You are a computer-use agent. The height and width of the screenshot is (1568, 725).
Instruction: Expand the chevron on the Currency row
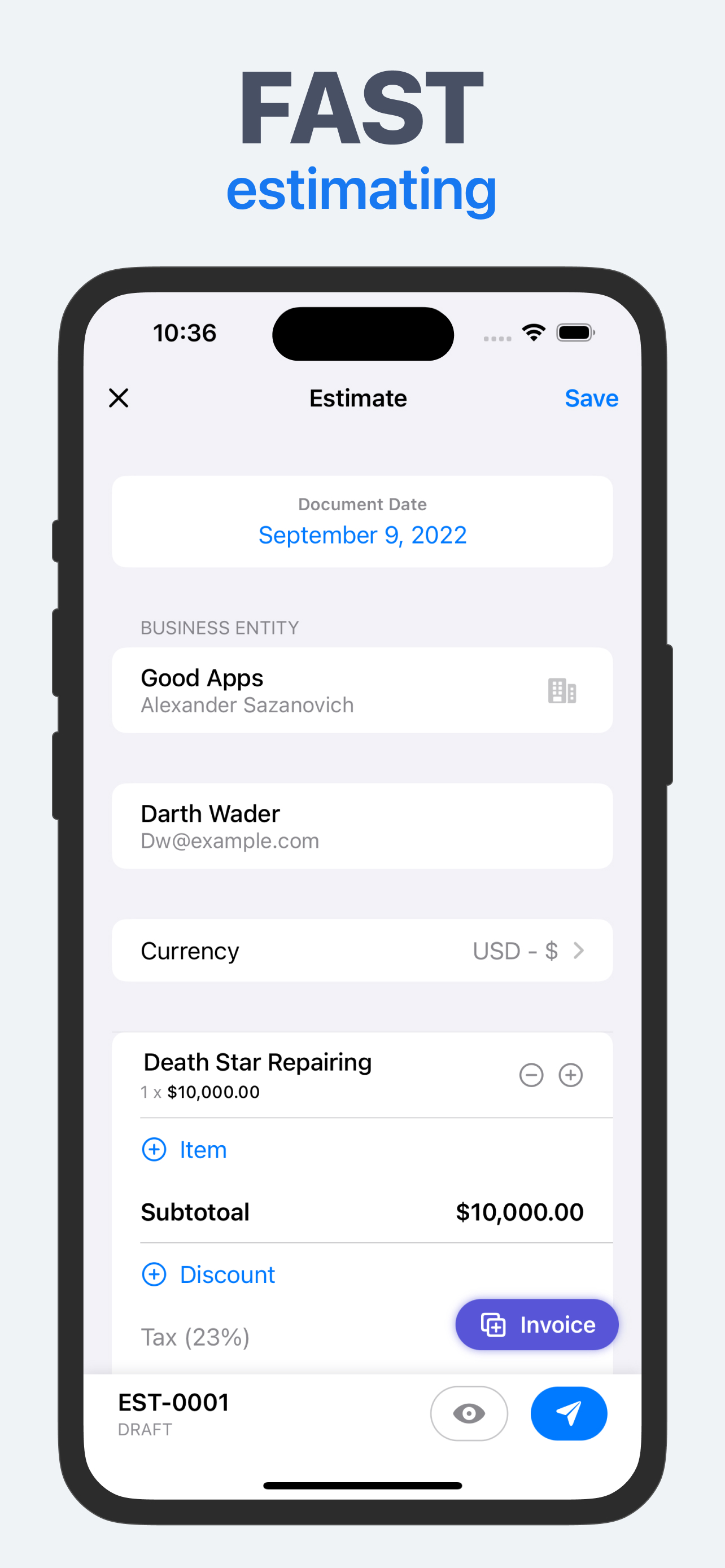tap(579, 951)
